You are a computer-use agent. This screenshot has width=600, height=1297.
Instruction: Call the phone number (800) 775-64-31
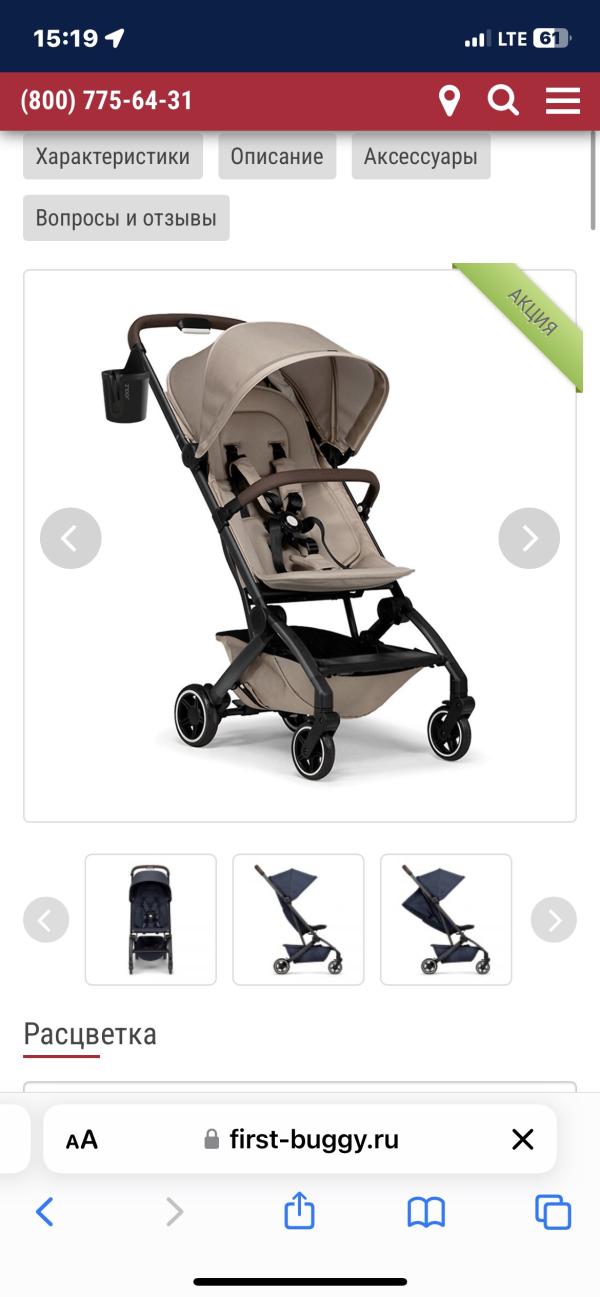106,101
